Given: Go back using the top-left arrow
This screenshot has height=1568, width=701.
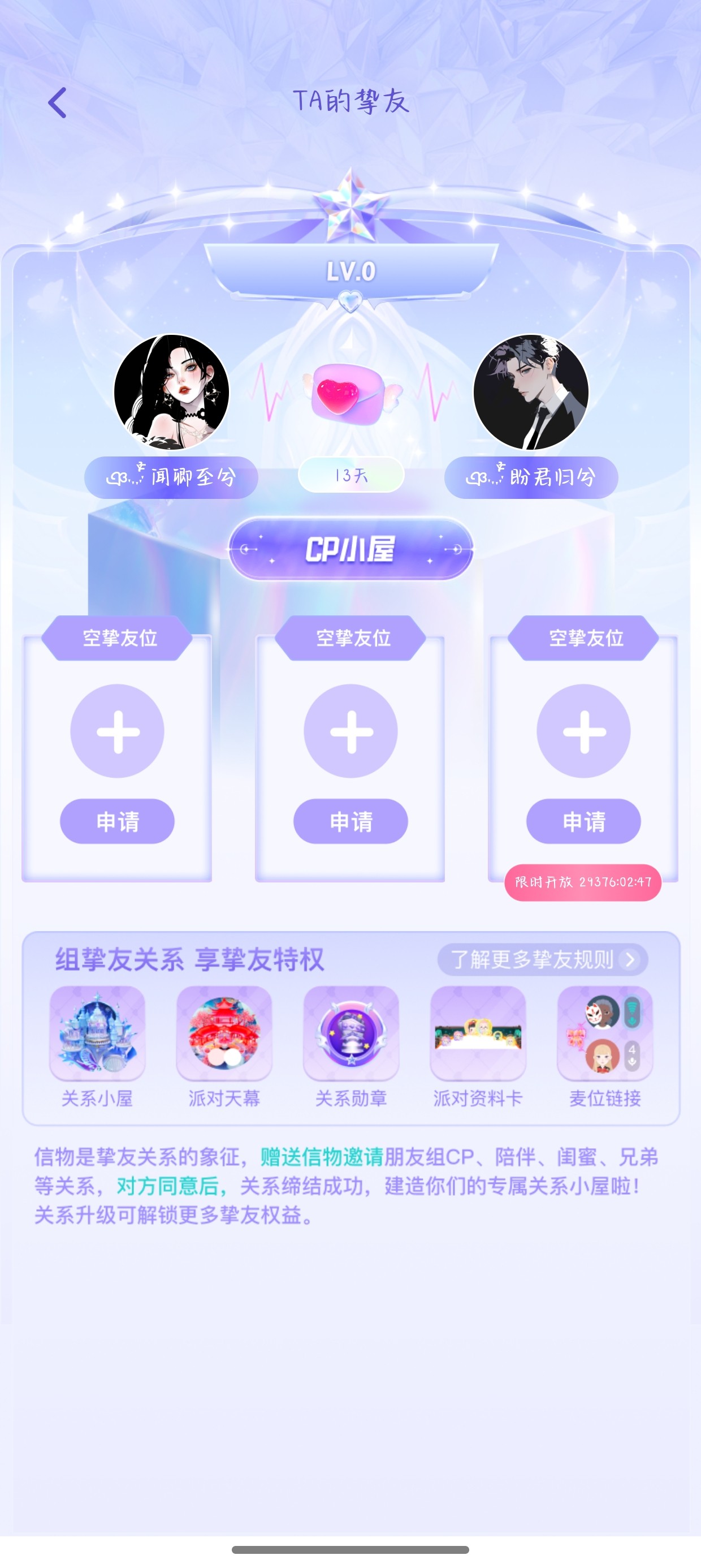Looking at the screenshot, I should pyautogui.click(x=57, y=102).
